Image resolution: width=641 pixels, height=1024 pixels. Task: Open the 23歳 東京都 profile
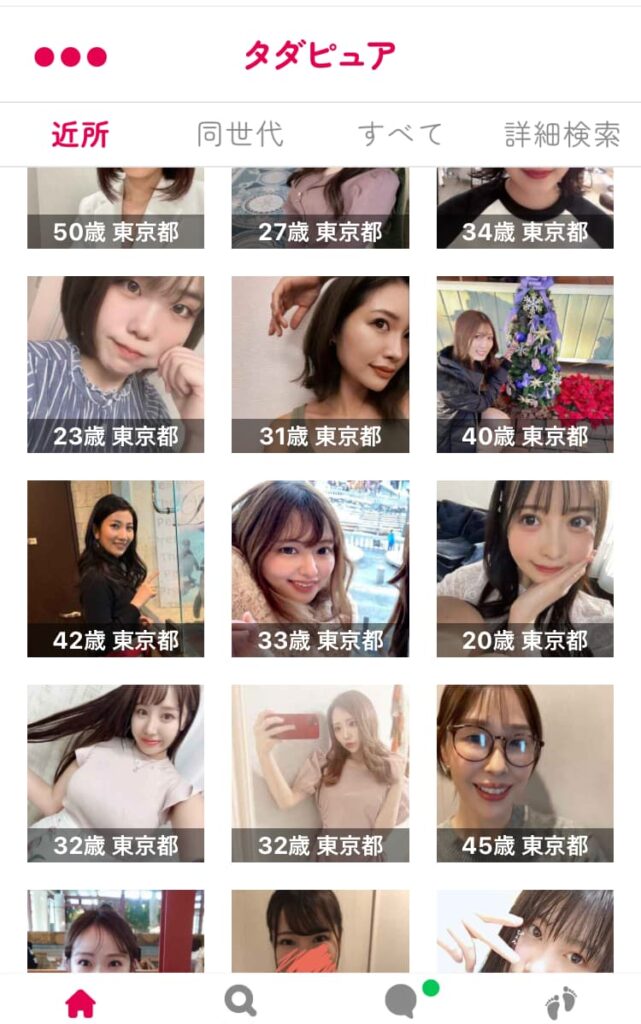coord(115,364)
